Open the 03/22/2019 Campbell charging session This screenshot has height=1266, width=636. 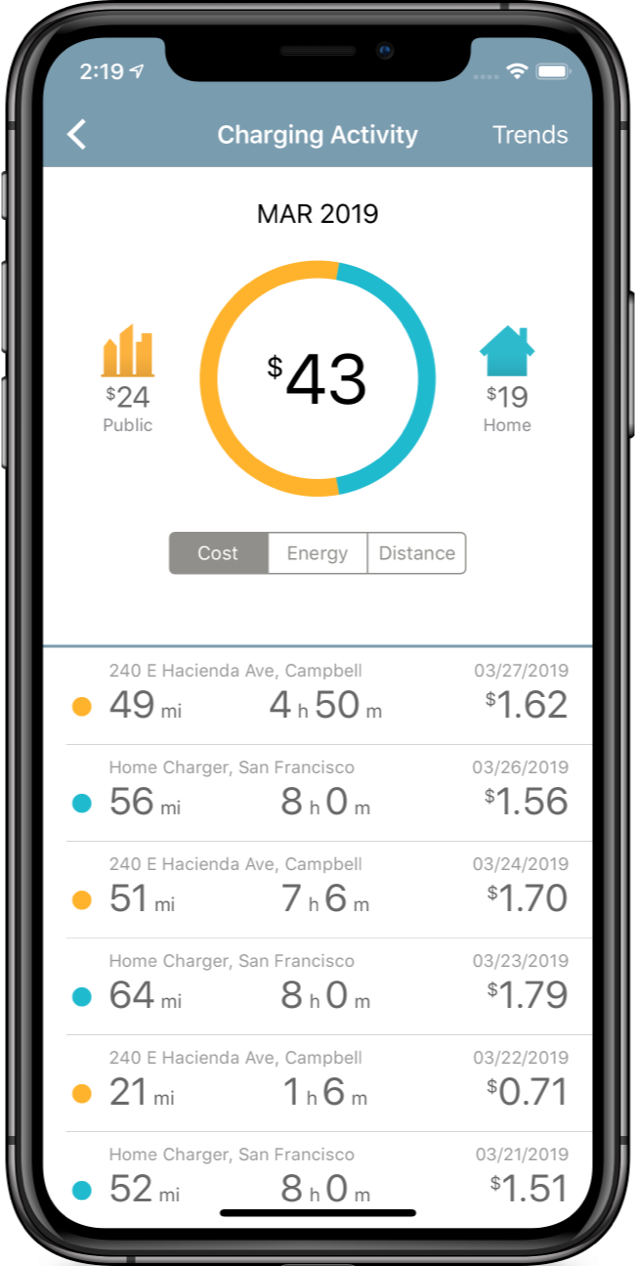pyautogui.click(x=318, y=1082)
